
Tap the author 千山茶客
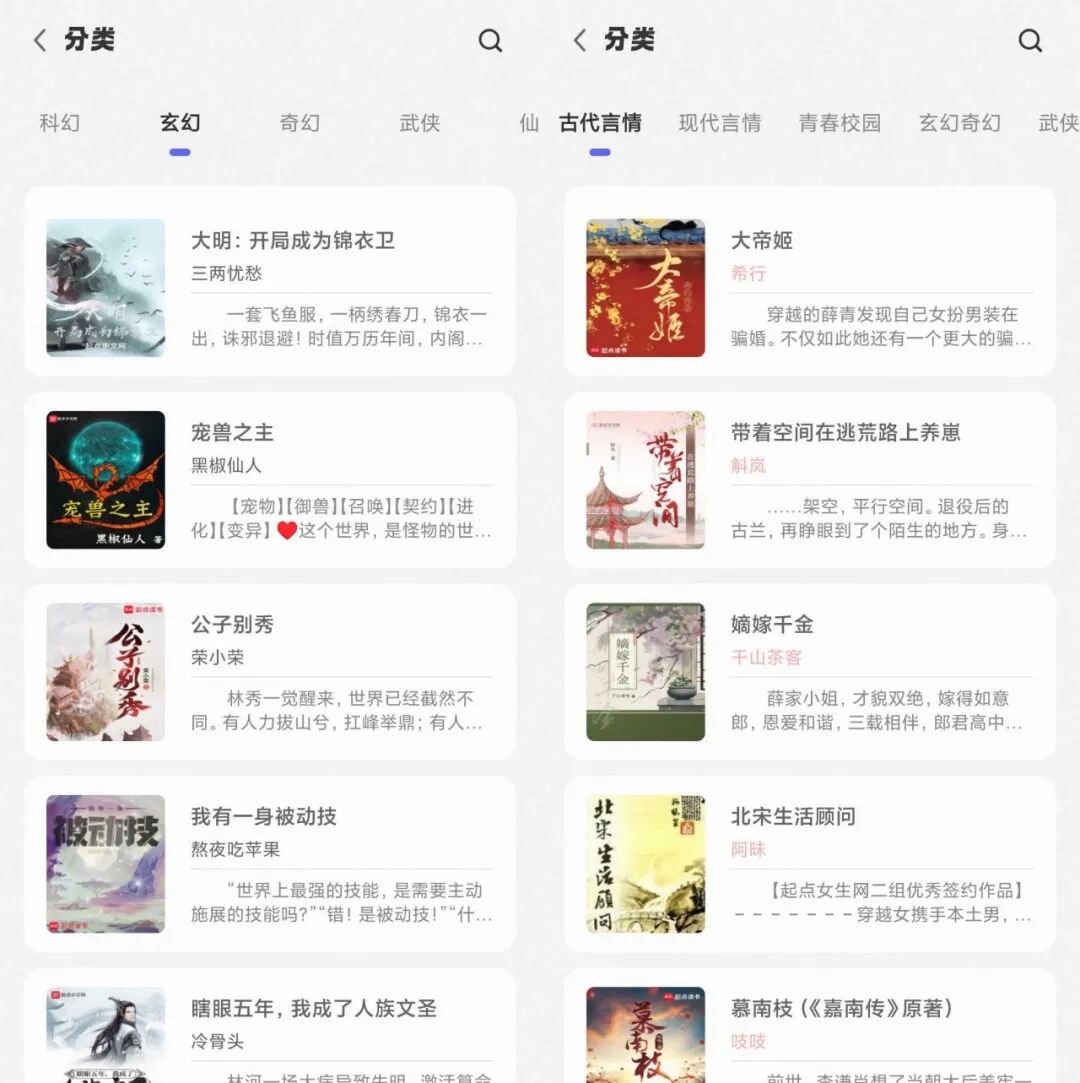tap(769, 657)
